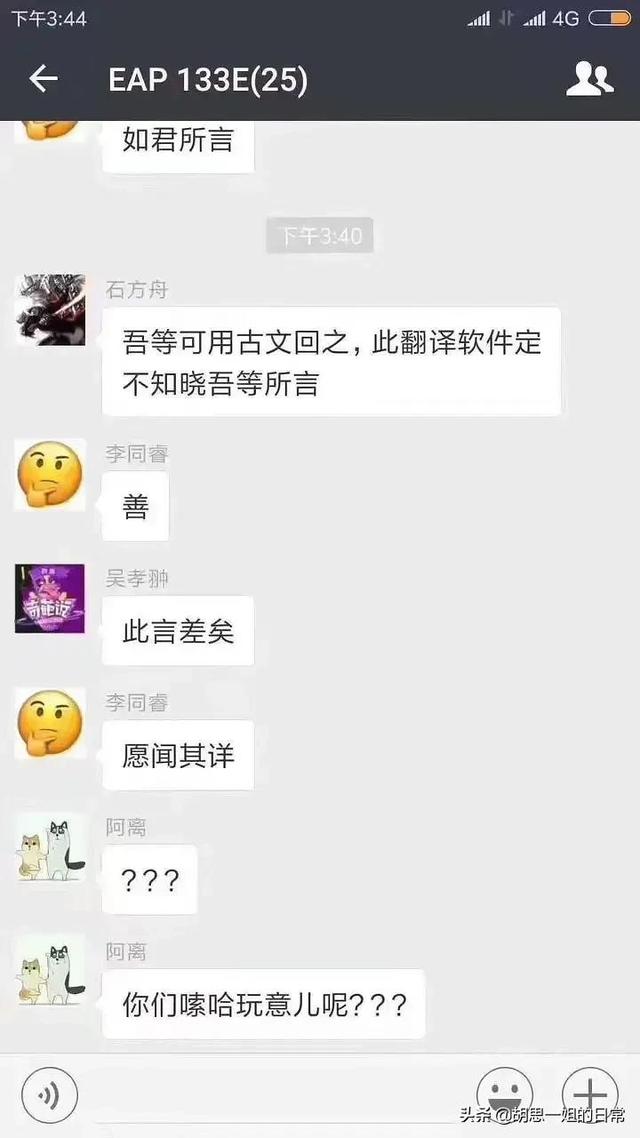The width and height of the screenshot is (640, 1138).
Task: Tap 阿离's avatar next to the ??? message
Action: [x=50, y=848]
